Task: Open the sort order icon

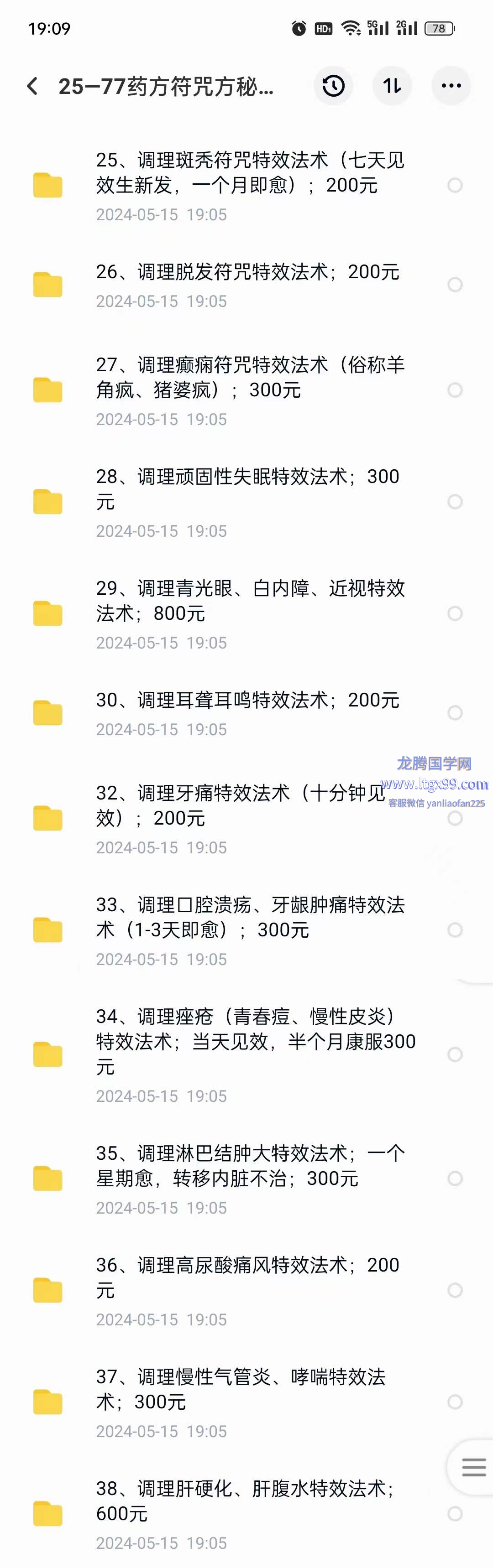Action: tap(392, 86)
